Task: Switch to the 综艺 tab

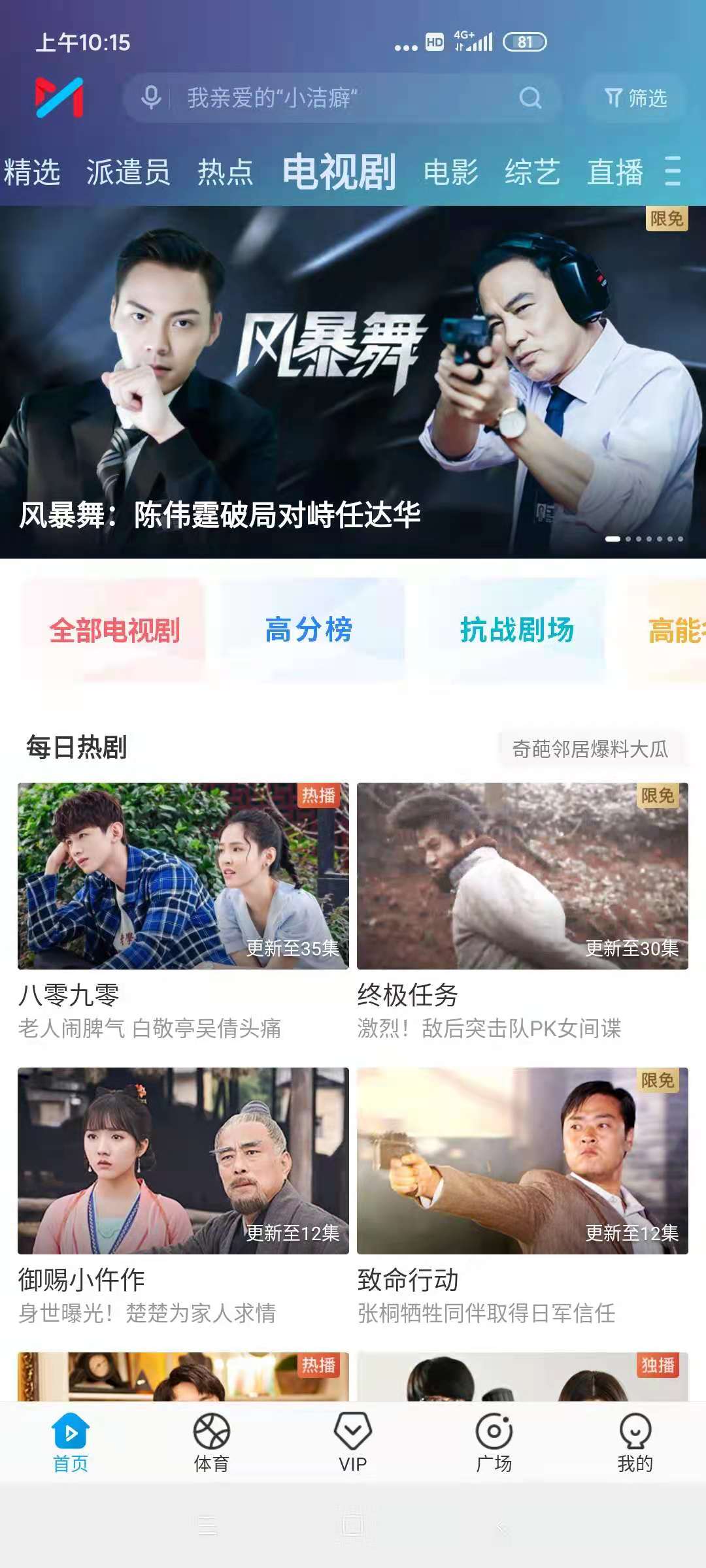Action: point(532,172)
